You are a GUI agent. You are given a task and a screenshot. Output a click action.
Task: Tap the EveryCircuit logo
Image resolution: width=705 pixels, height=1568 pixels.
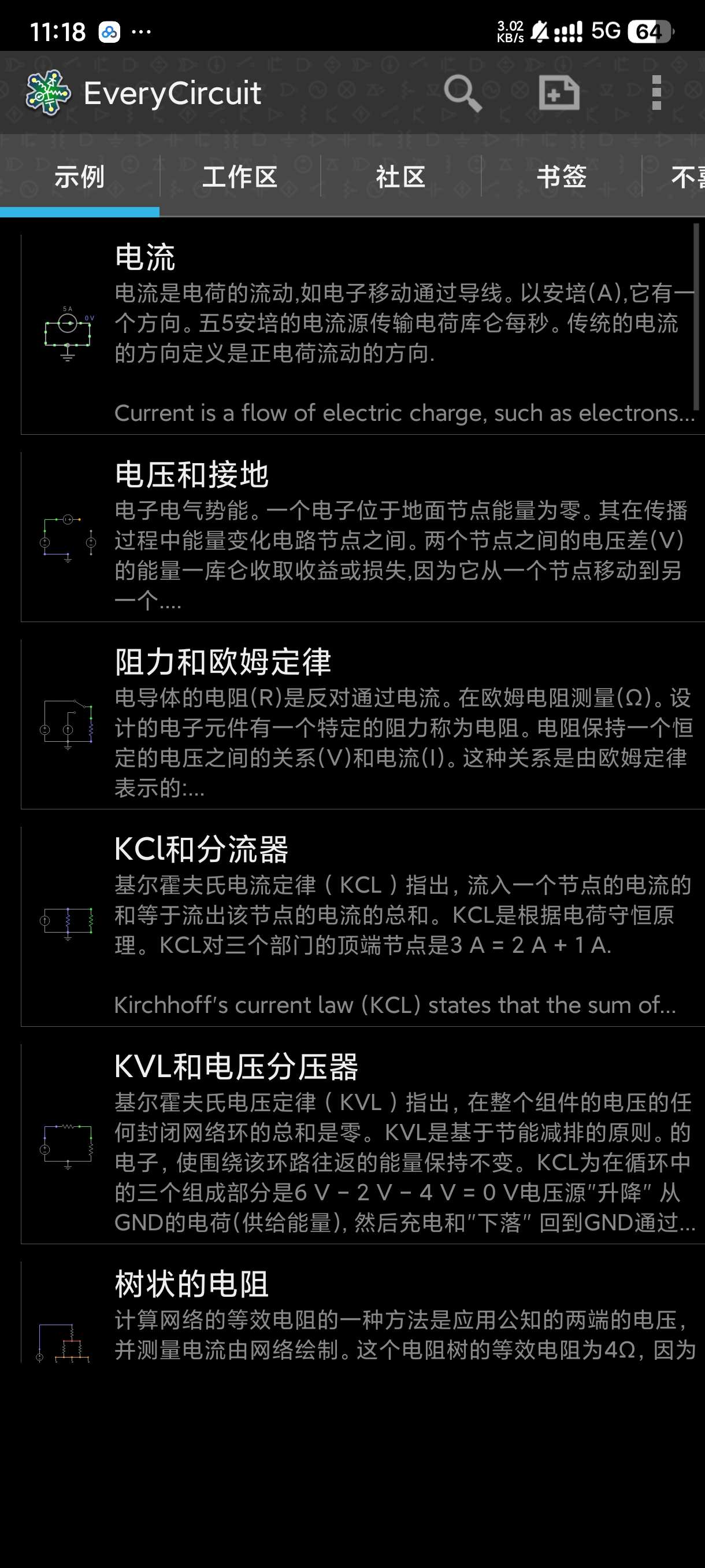tap(50, 91)
